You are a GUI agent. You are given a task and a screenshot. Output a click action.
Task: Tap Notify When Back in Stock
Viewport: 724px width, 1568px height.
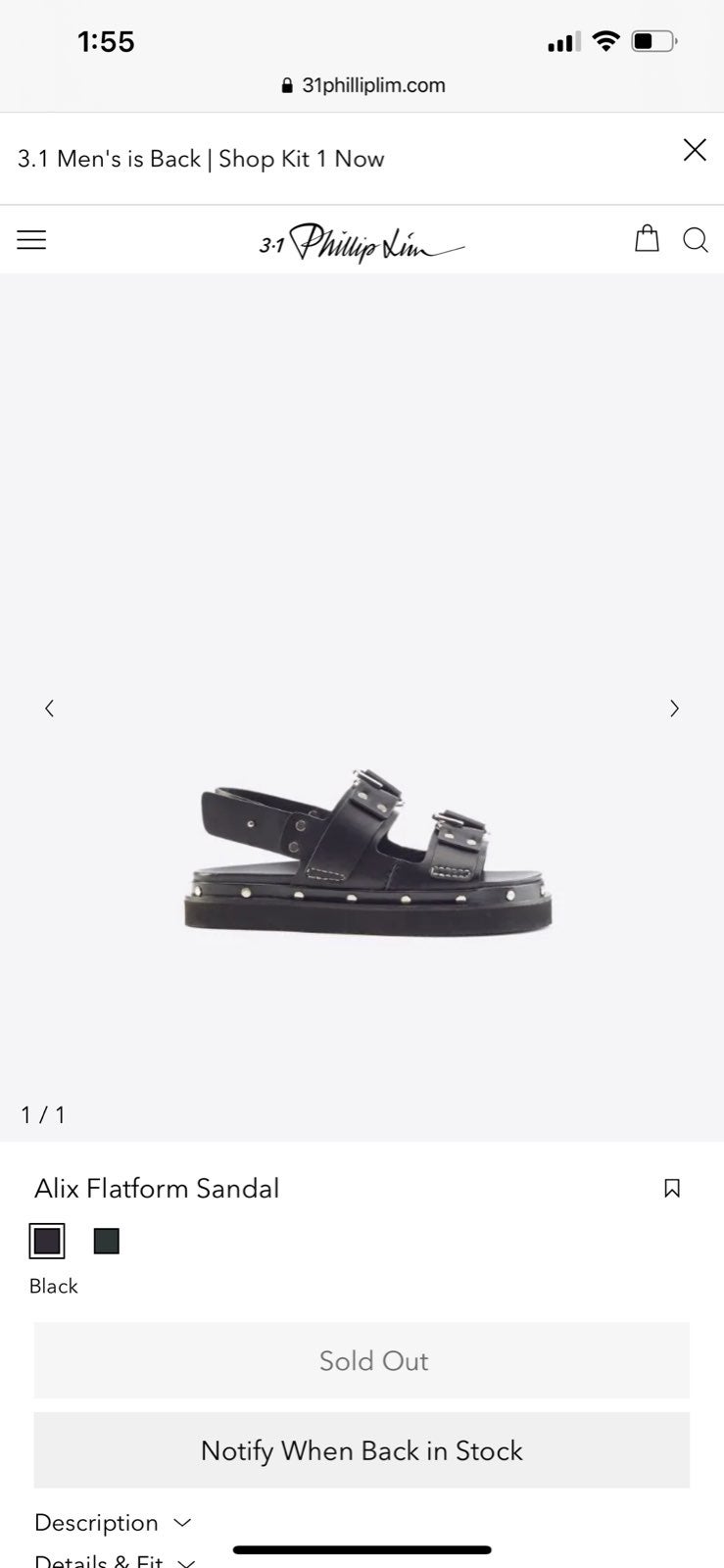click(x=362, y=1450)
